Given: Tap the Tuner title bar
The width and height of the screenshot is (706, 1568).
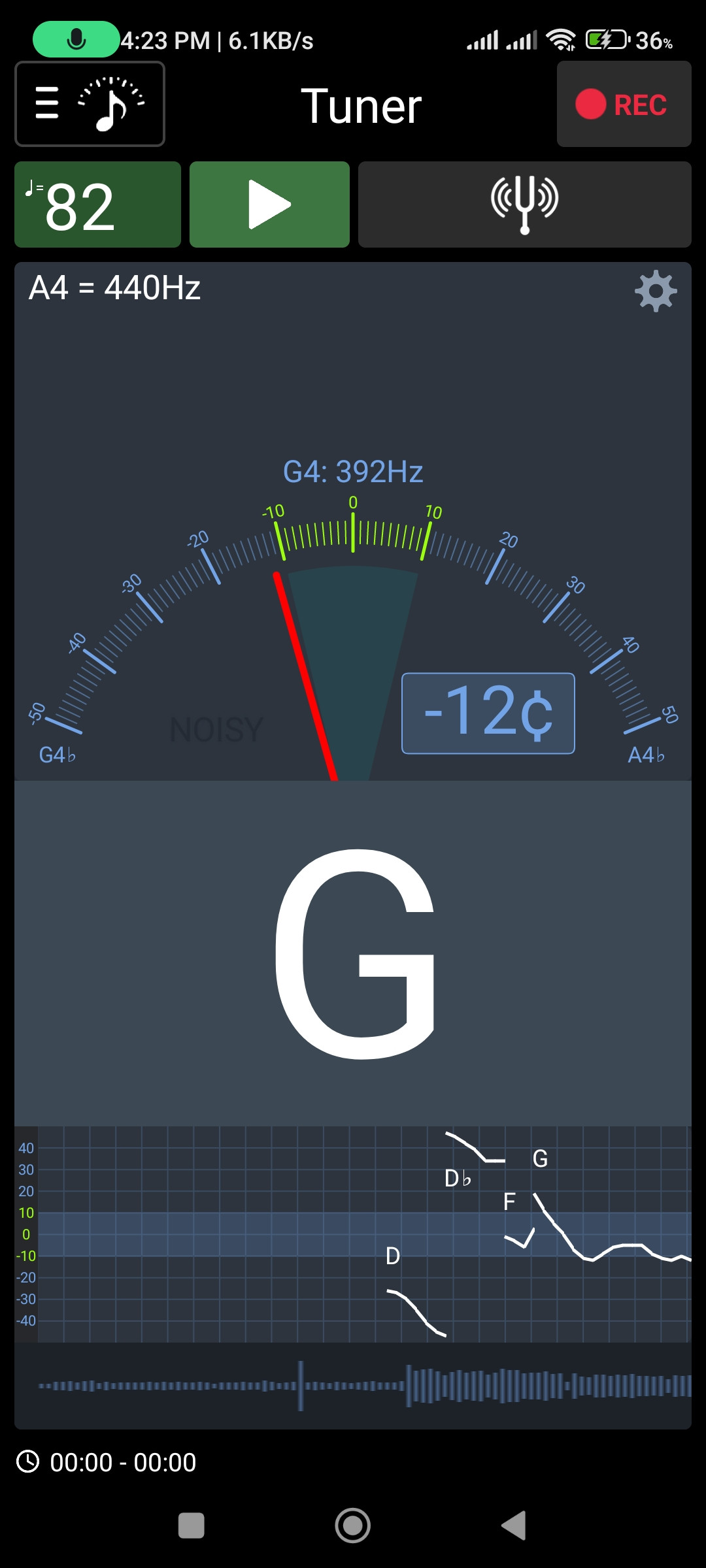Looking at the screenshot, I should [x=361, y=106].
